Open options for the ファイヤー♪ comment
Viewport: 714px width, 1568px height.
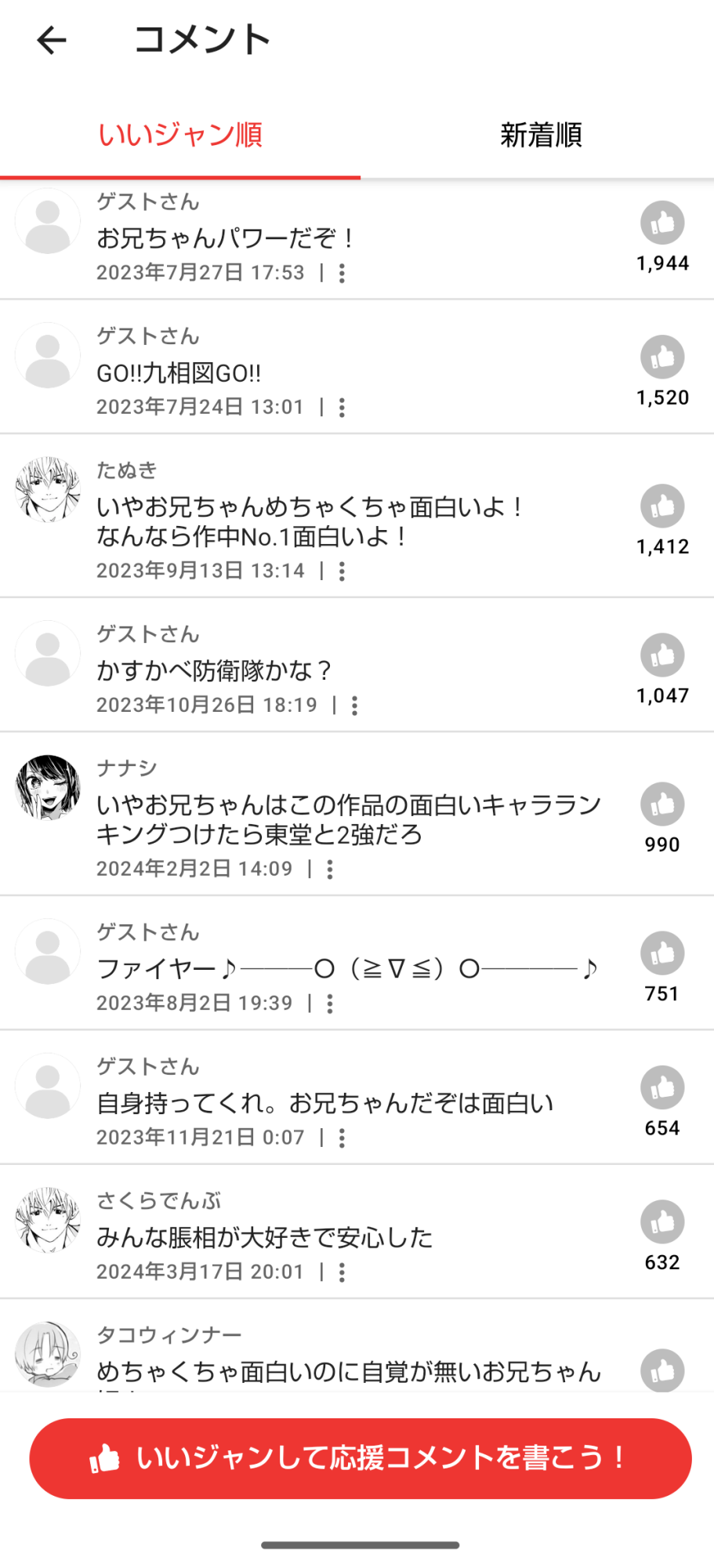pos(330,1004)
